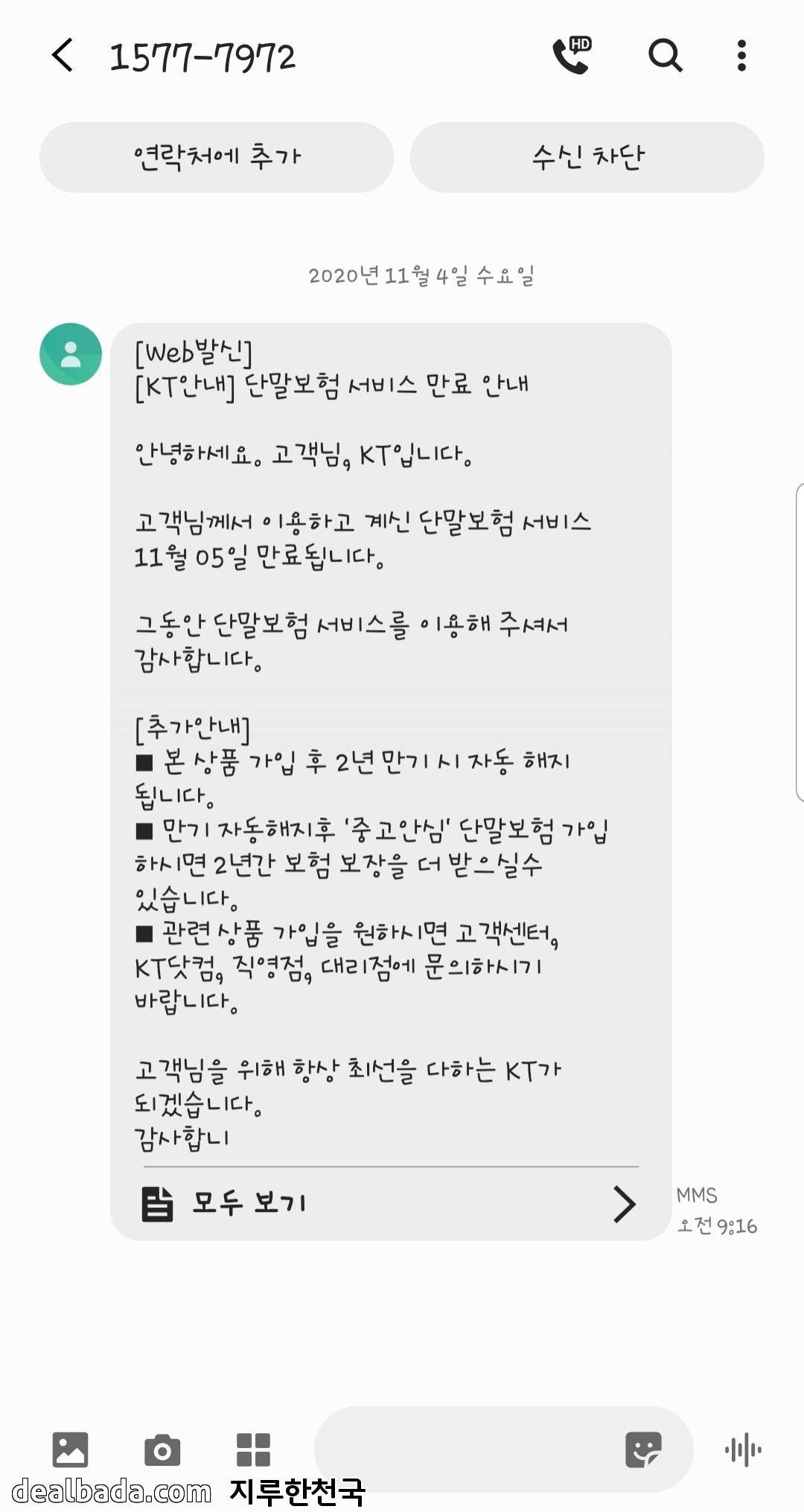Open the sticker and emoji picker
This screenshot has width=804, height=1512.
642,1450
